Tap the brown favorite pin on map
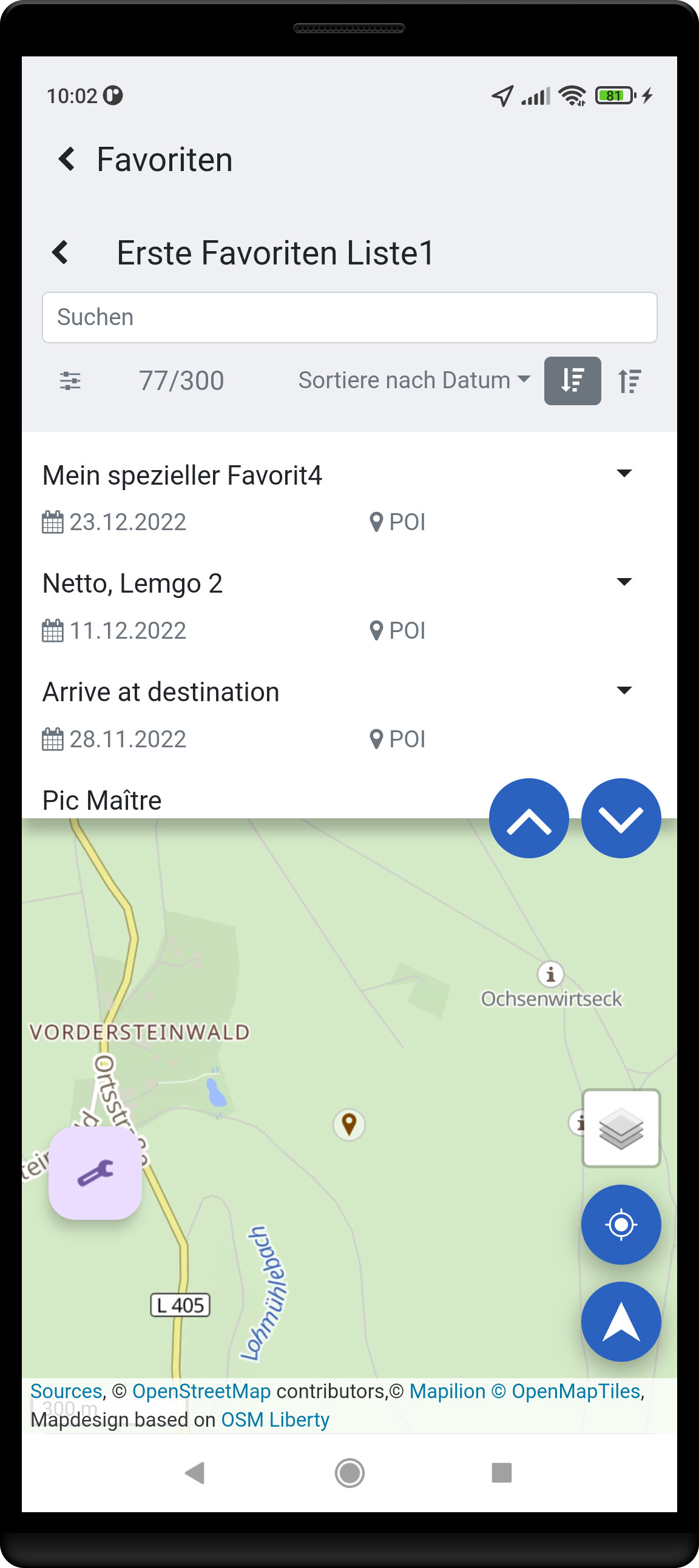The image size is (699, 1568). click(349, 1124)
